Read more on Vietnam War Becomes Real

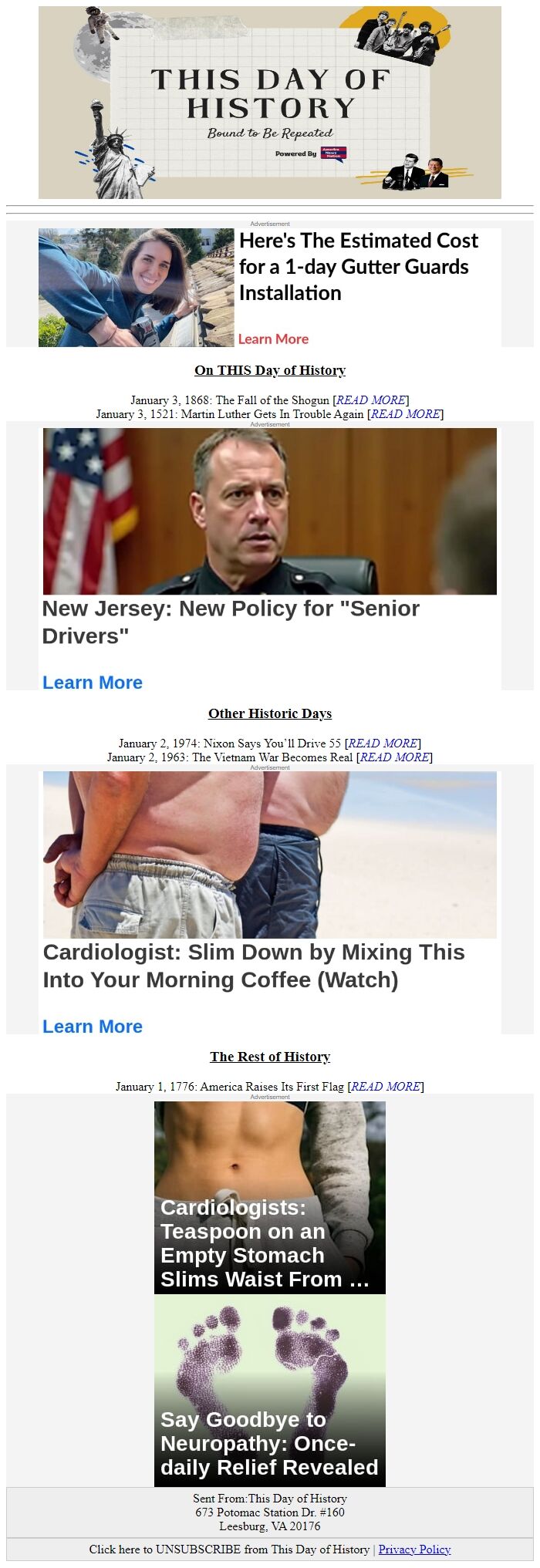(x=395, y=757)
